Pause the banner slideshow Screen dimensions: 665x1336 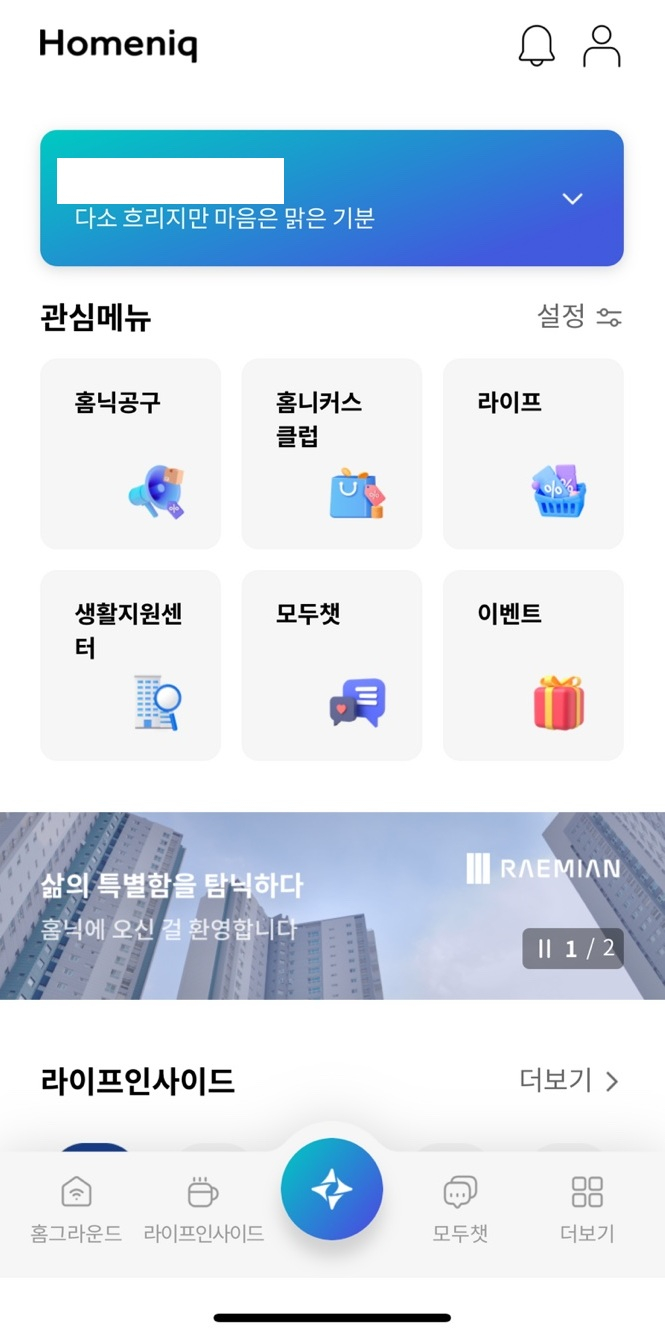point(544,949)
